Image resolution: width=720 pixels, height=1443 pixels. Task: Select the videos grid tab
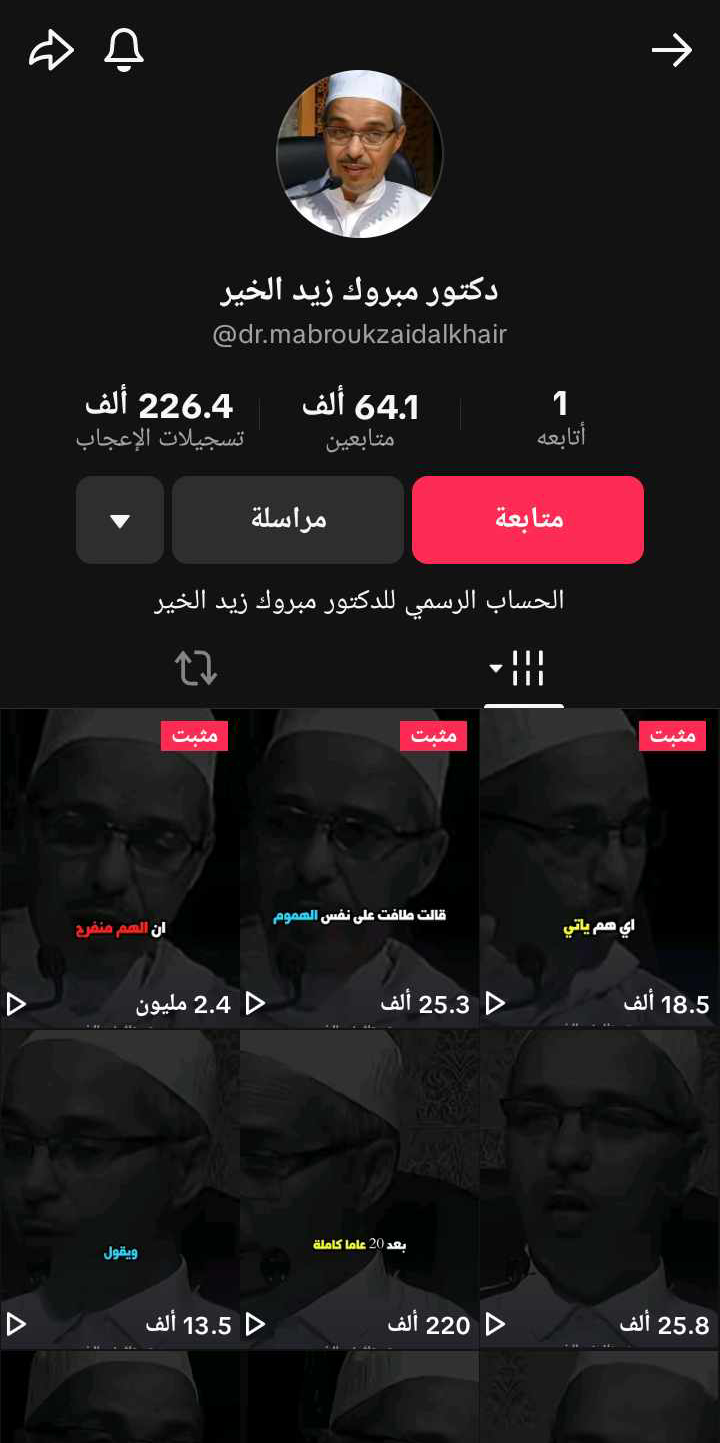tap(524, 668)
